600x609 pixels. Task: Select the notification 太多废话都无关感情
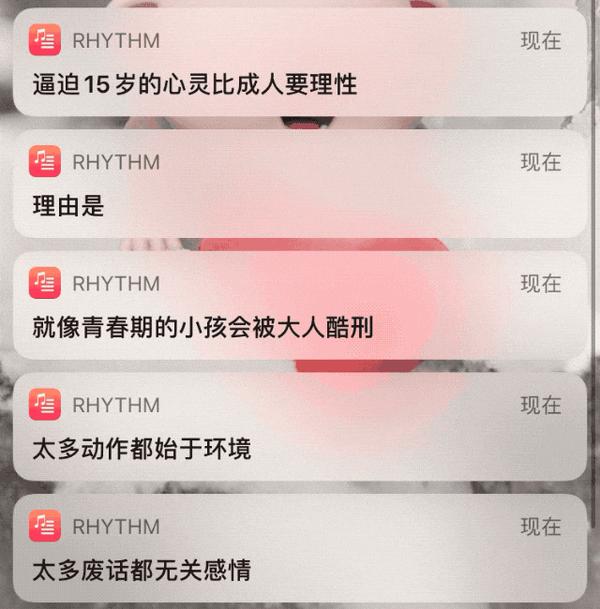pos(300,549)
